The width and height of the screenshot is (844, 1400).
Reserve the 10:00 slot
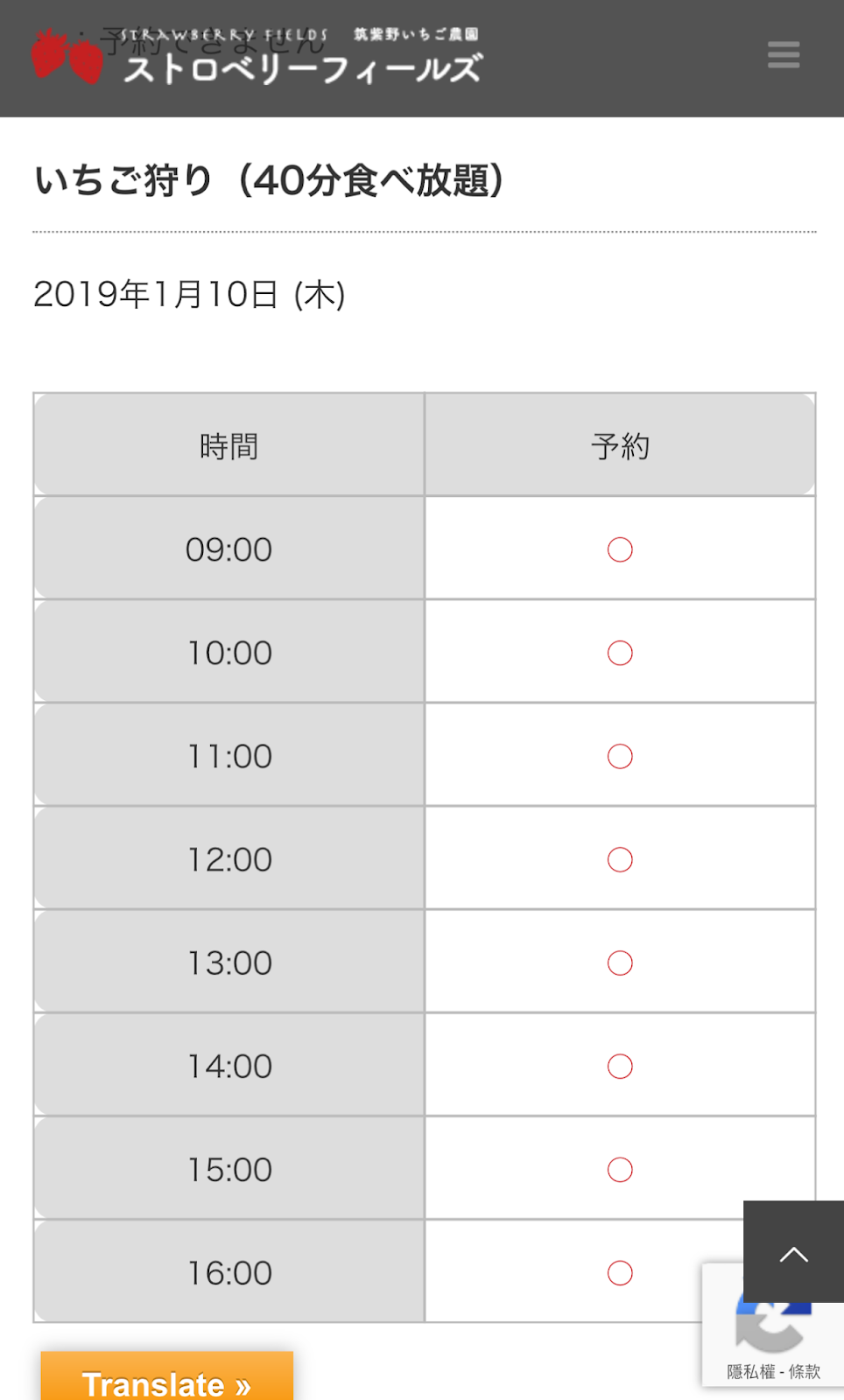click(620, 653)
